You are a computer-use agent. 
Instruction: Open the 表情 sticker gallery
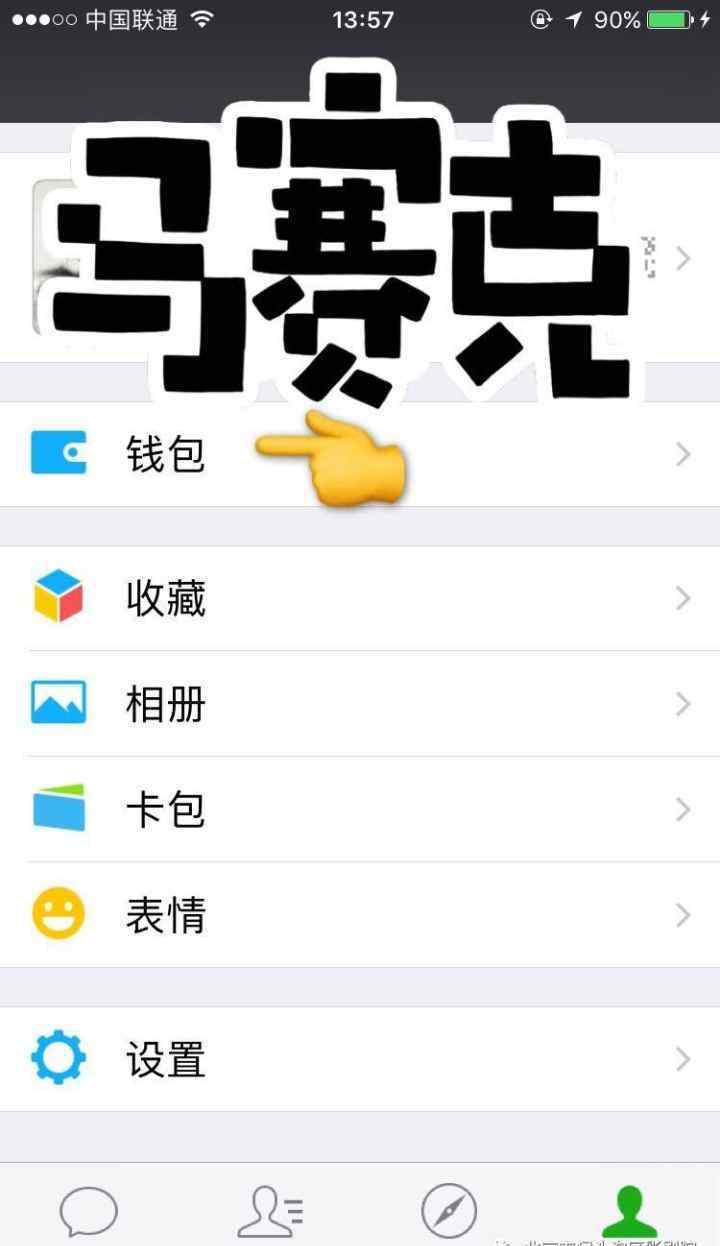165,915
